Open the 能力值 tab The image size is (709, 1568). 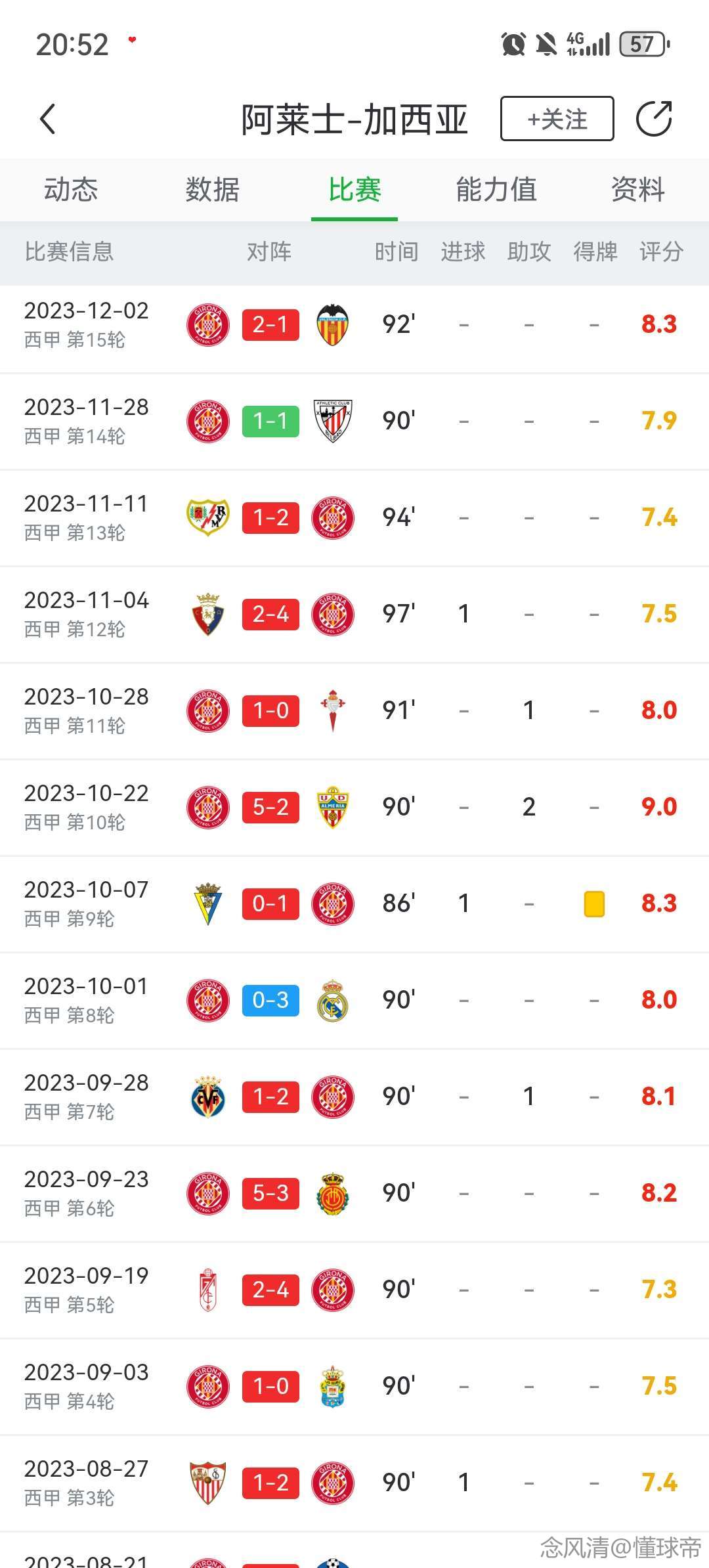tap(496, 190)
